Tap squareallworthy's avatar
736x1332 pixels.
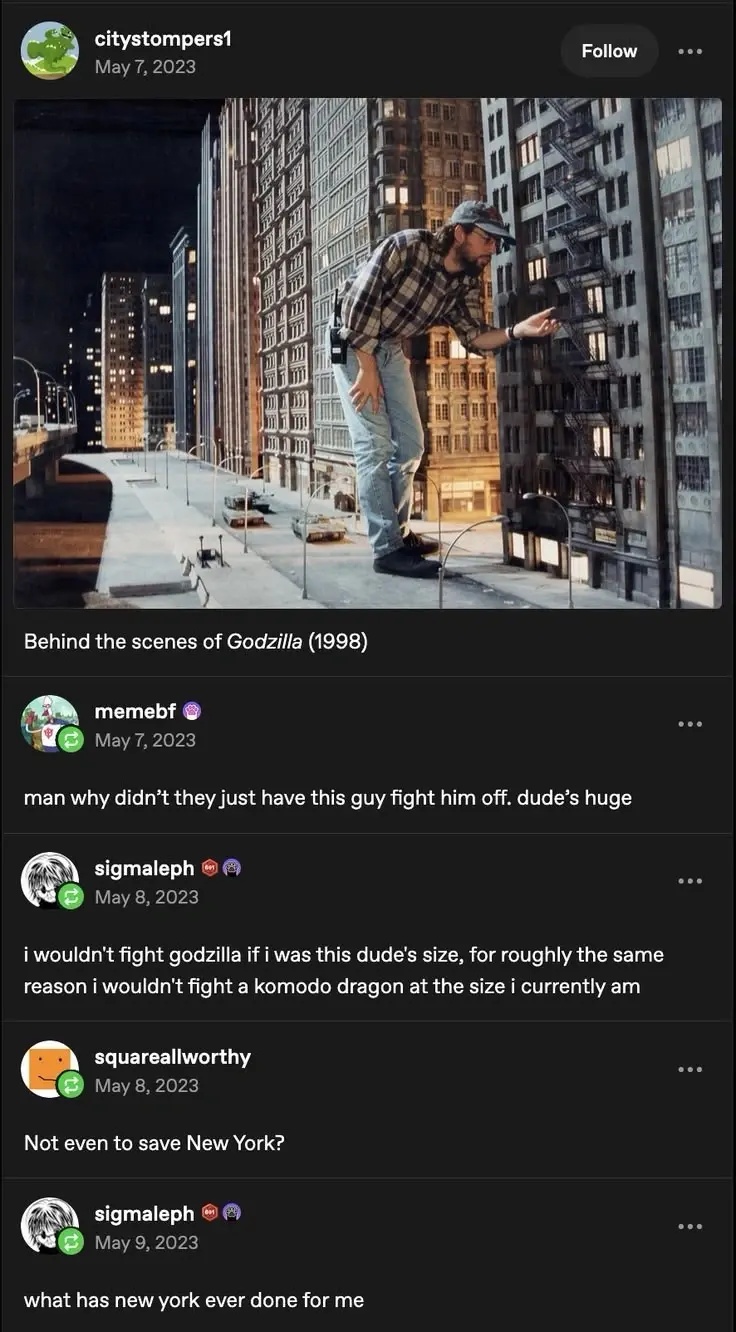49,1069
